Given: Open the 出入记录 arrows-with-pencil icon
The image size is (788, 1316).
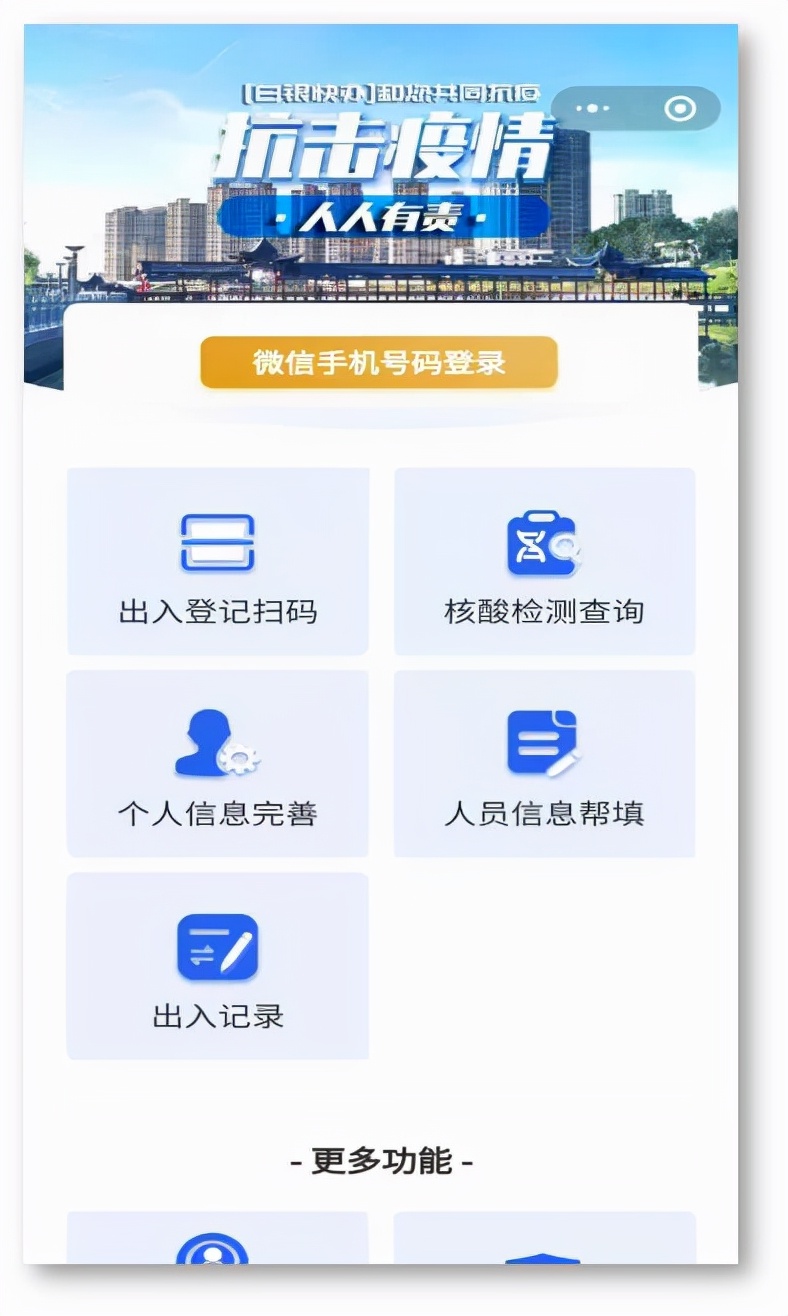Looking at the screenshot, I should (x=218, y=945).
